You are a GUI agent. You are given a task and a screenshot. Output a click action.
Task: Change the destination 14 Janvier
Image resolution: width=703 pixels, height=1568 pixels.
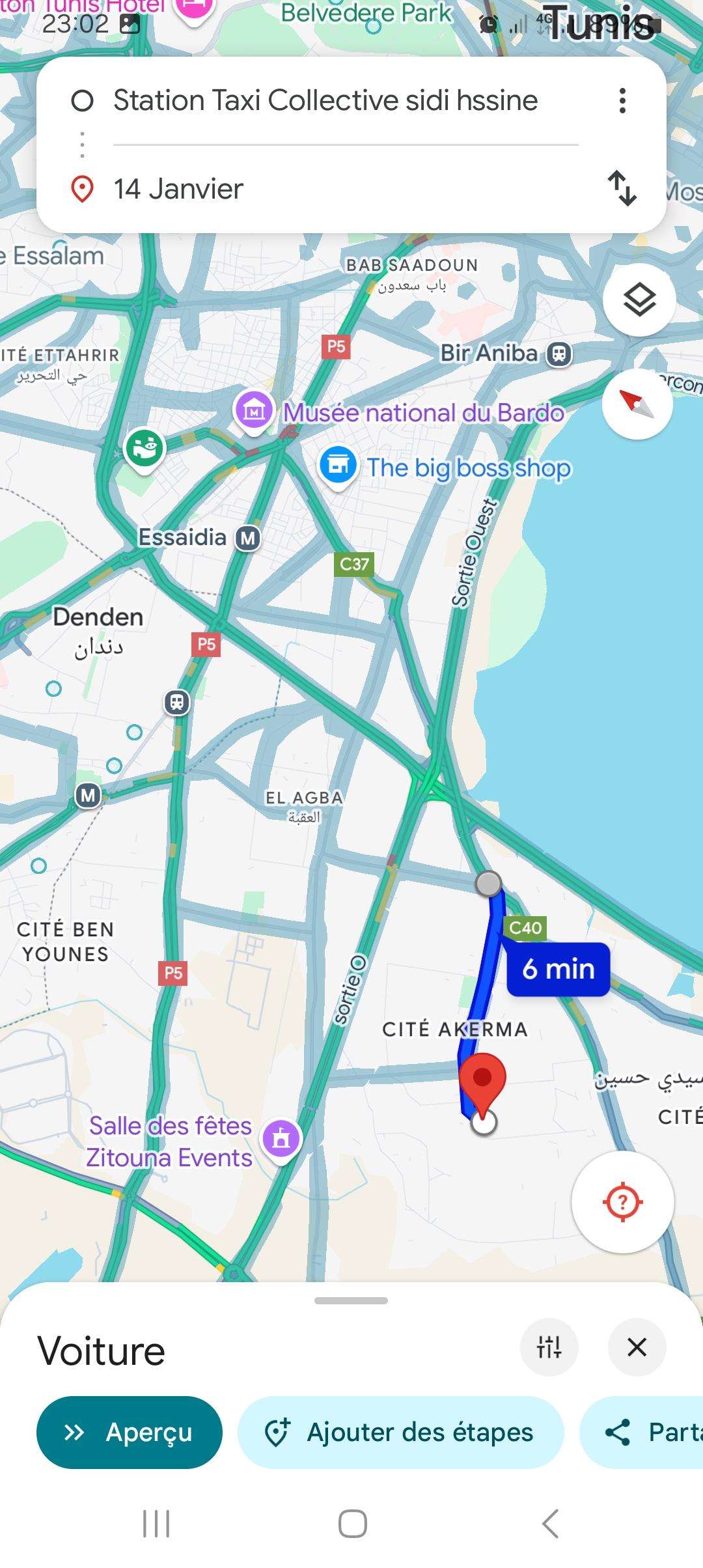point(325,189)
